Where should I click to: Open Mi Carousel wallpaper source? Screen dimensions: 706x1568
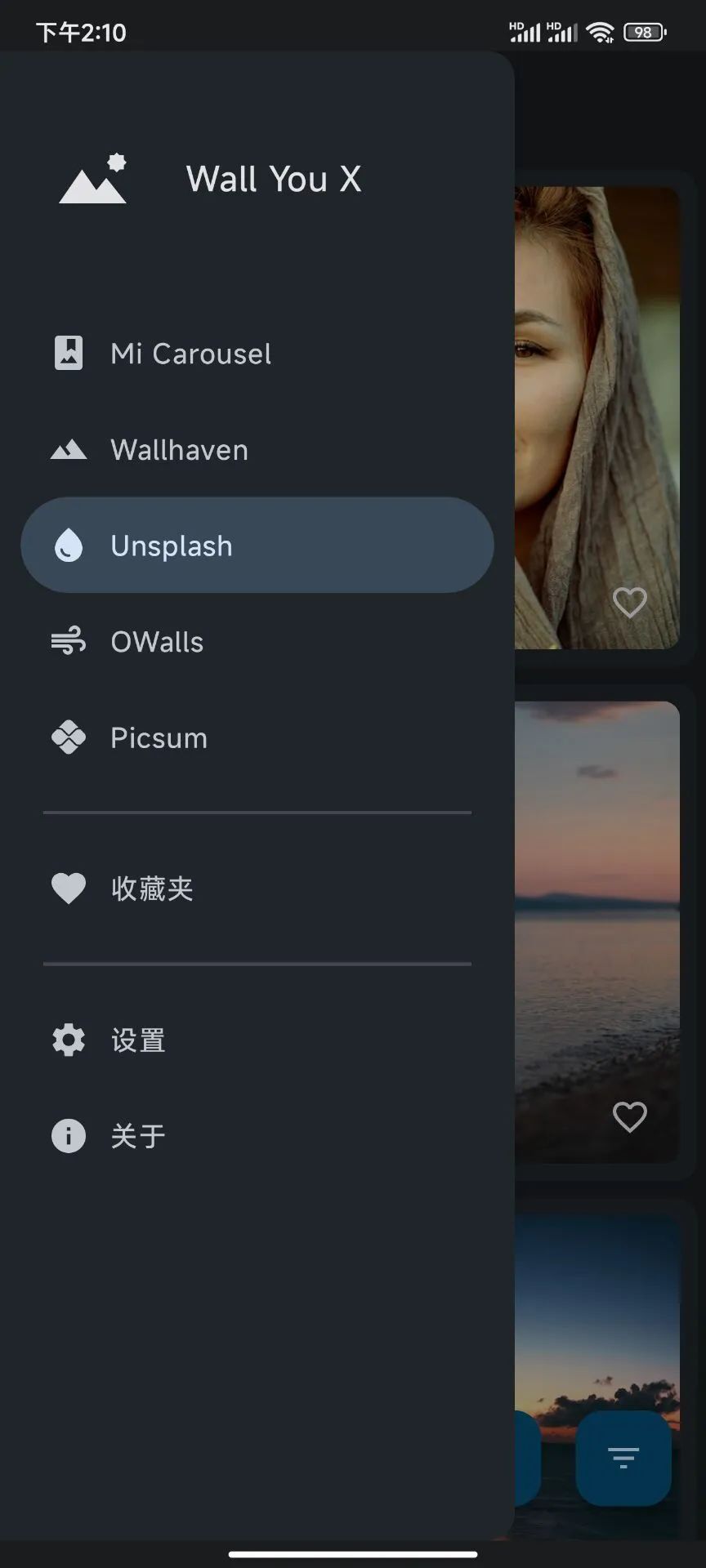pos(190,354)
